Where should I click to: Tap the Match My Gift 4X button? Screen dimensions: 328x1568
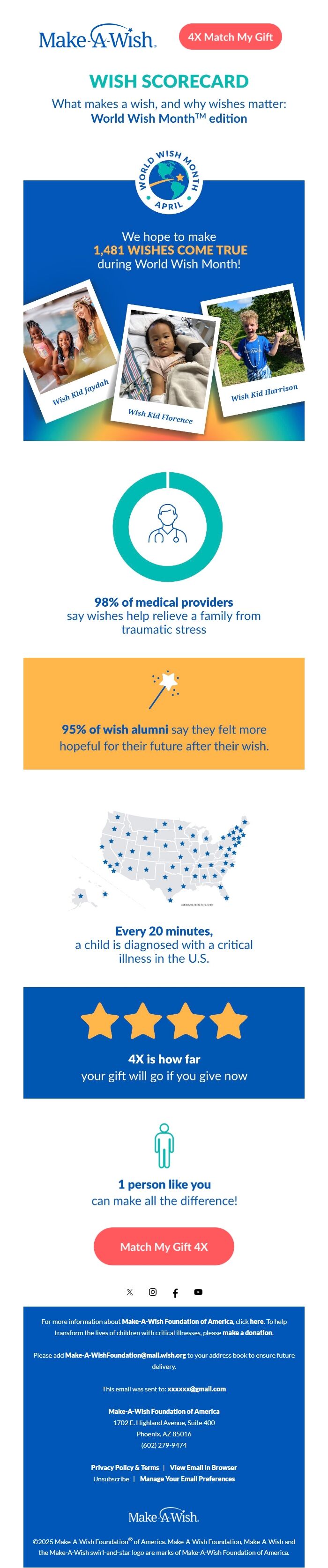tap(164, 1246)
